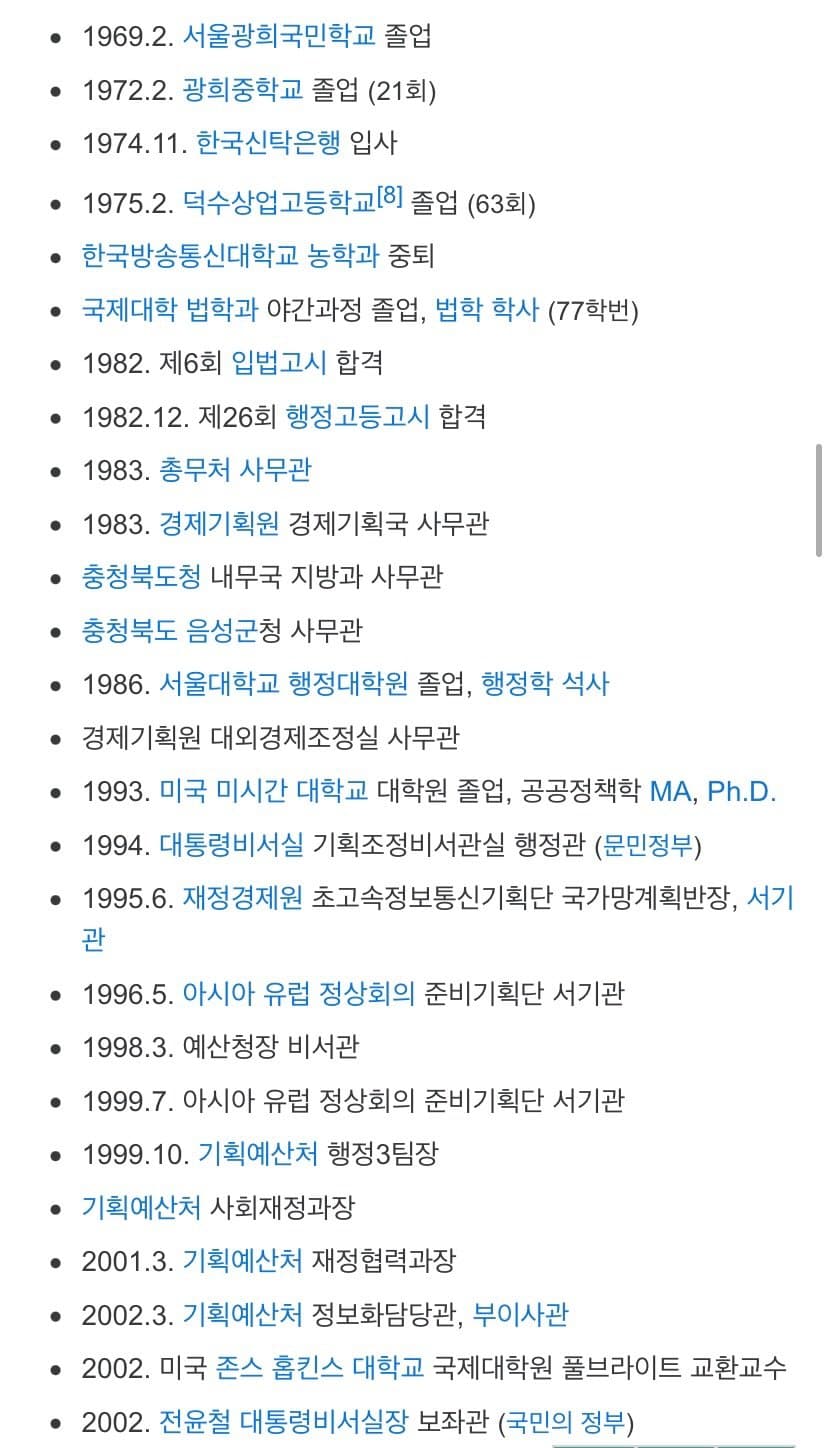The image size is (828, 1448).
Task: Open the 미시간 대학교 link
Action: click(x=291, y=791)
